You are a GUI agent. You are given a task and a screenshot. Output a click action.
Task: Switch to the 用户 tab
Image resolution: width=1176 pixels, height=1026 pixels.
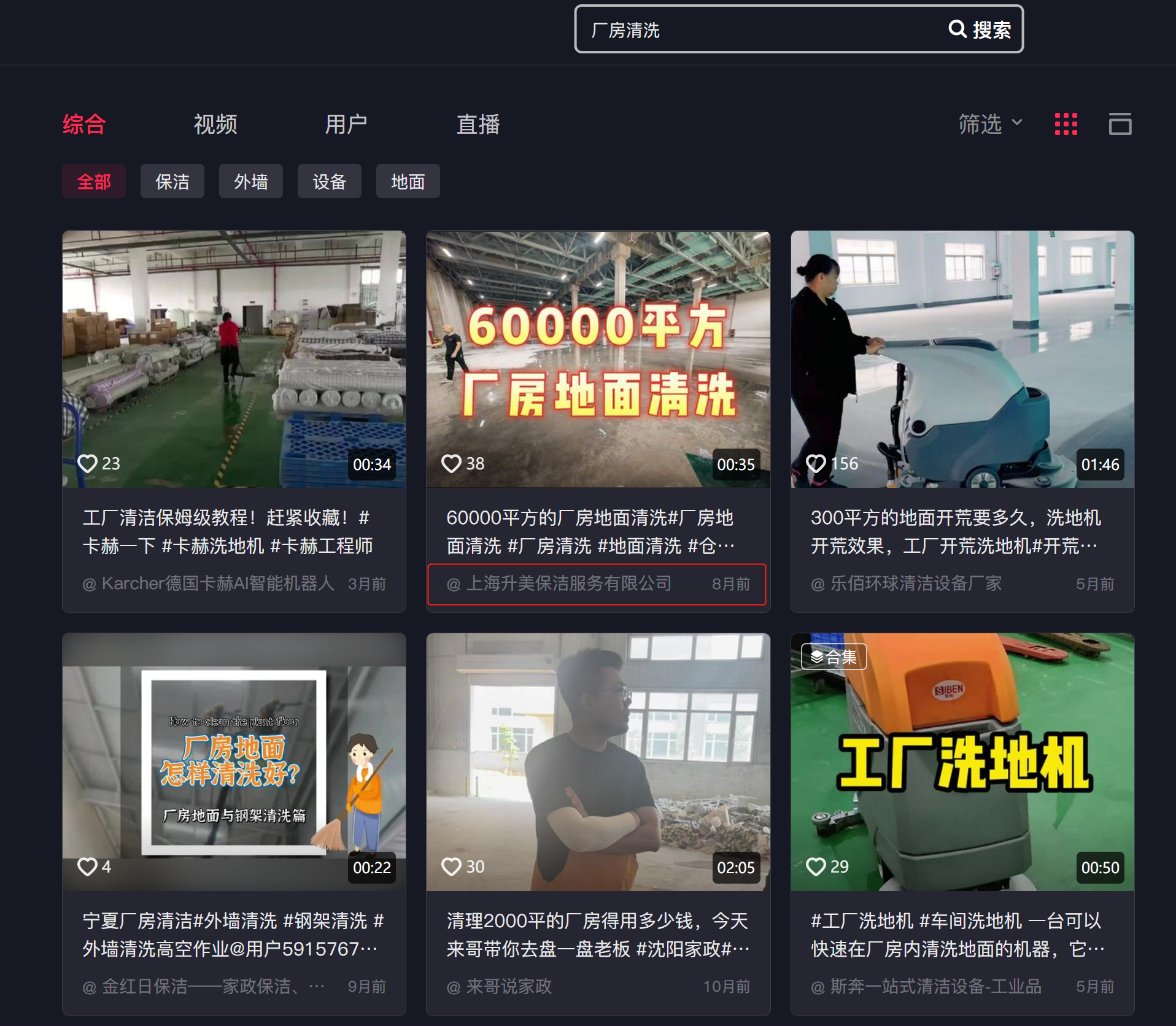point(346,125)
